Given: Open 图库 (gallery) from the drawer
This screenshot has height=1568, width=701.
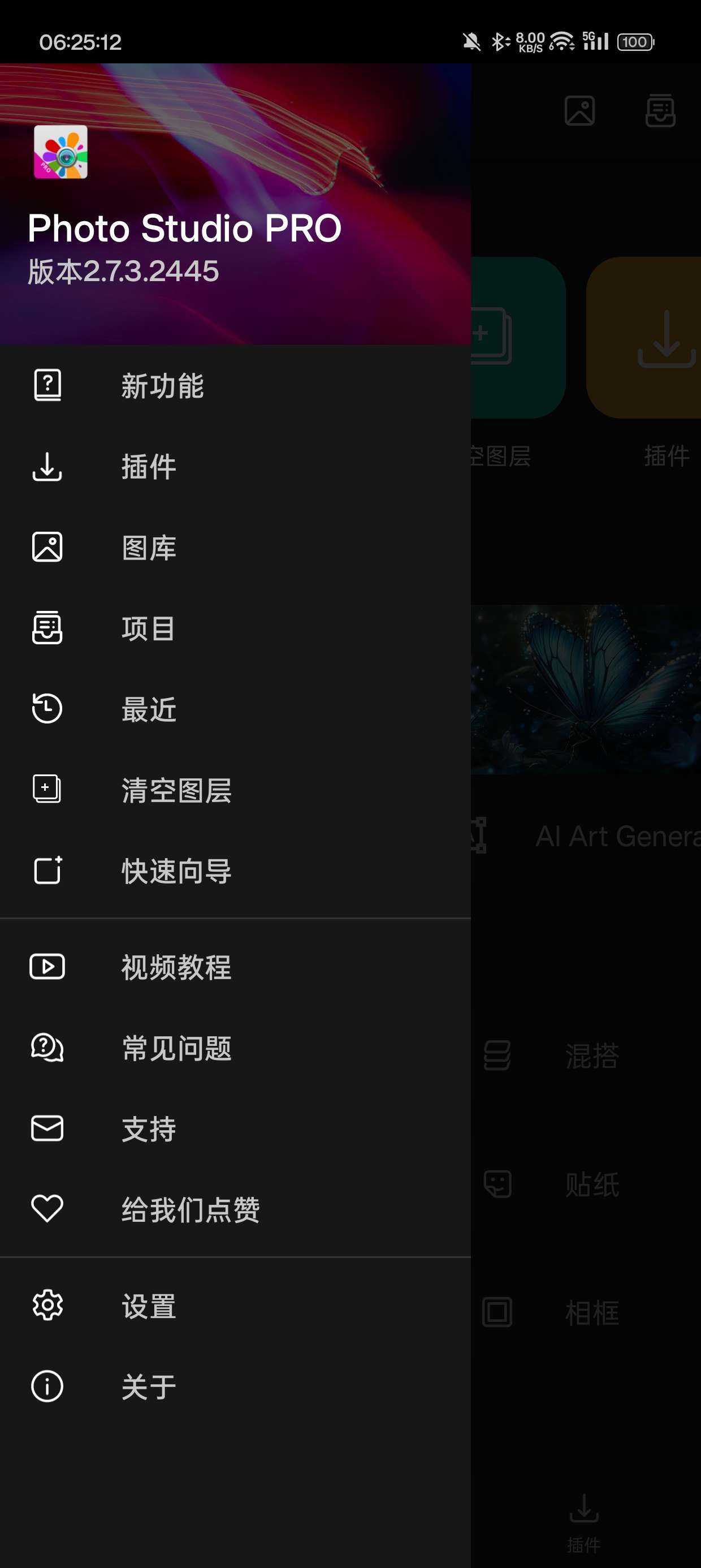Looking at the screenshot, I should coord(149,548).
